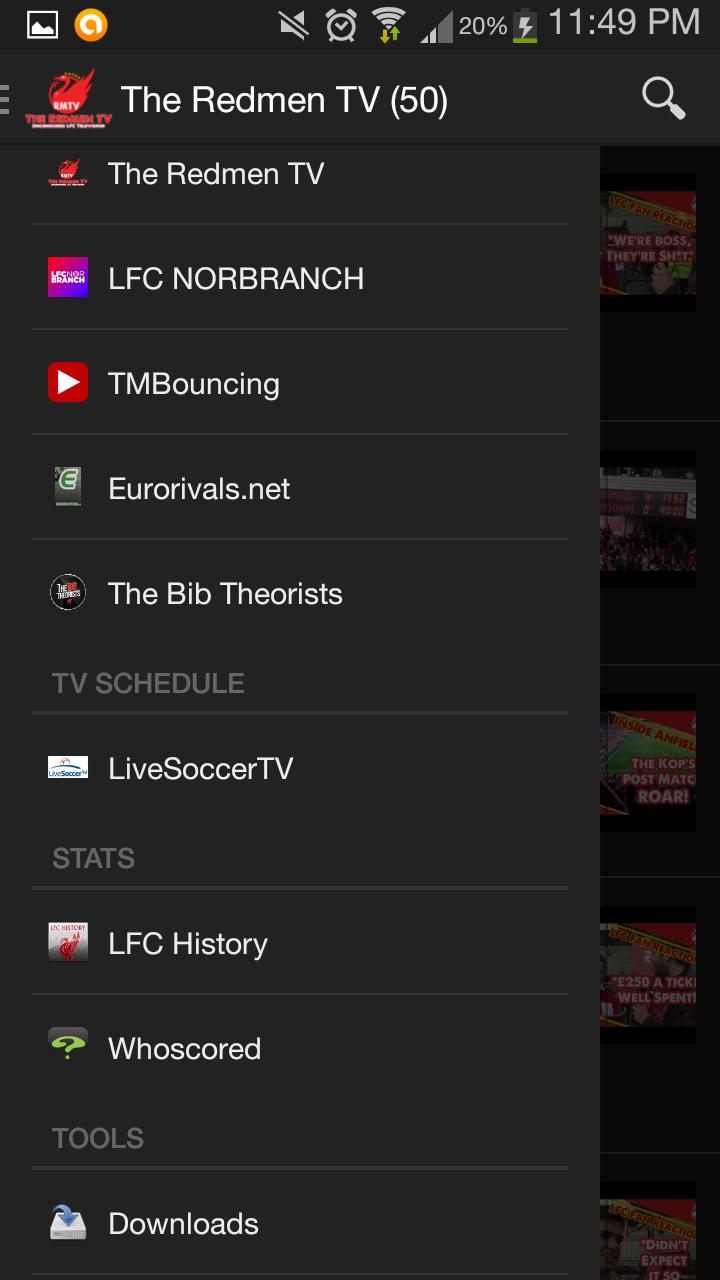Open the LFC History stats page
Screen dimensions: 720x1280
(x=187, y=942)
